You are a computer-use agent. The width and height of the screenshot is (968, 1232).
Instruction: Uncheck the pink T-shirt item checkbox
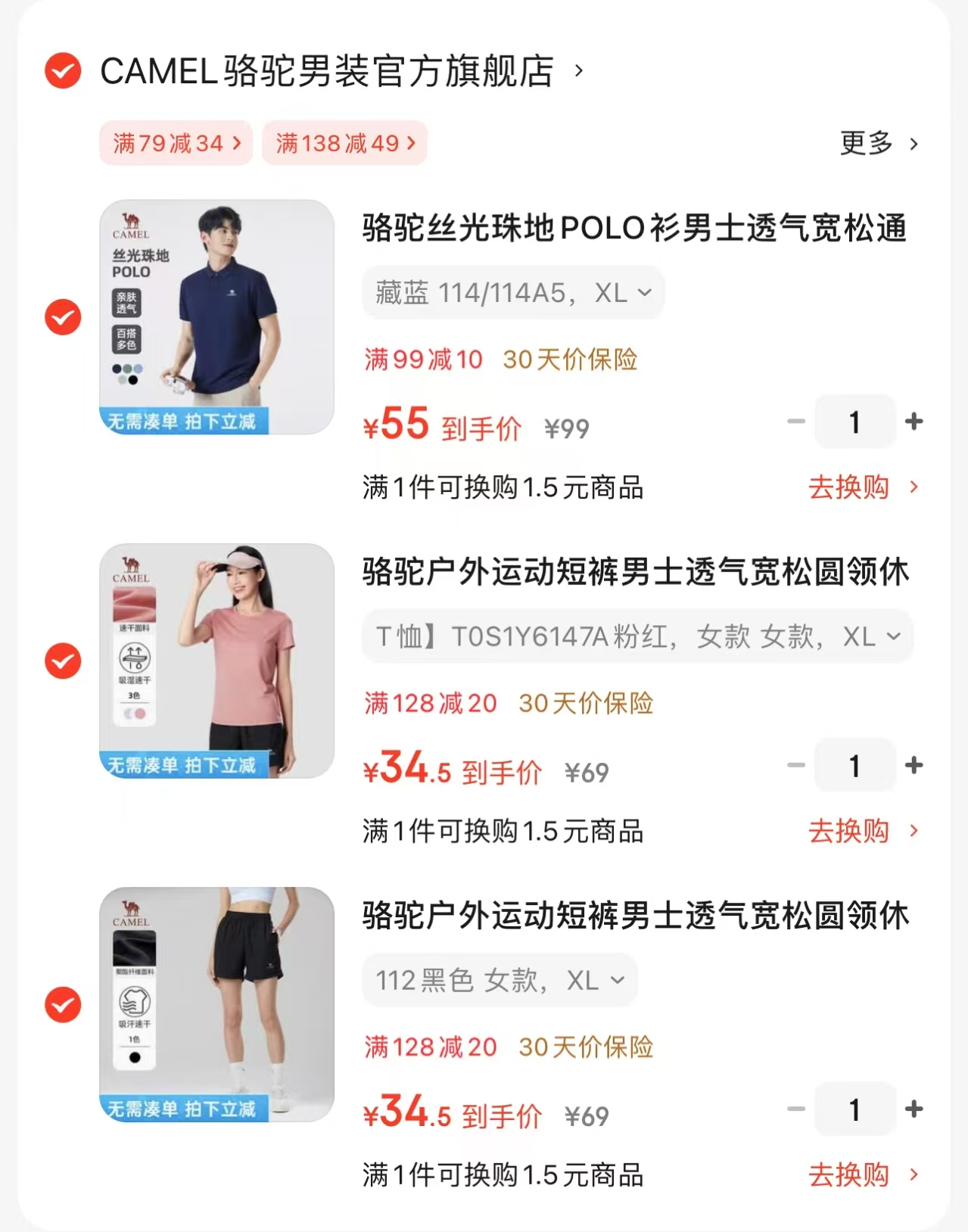pyautogui.click(x=61, y=661)
